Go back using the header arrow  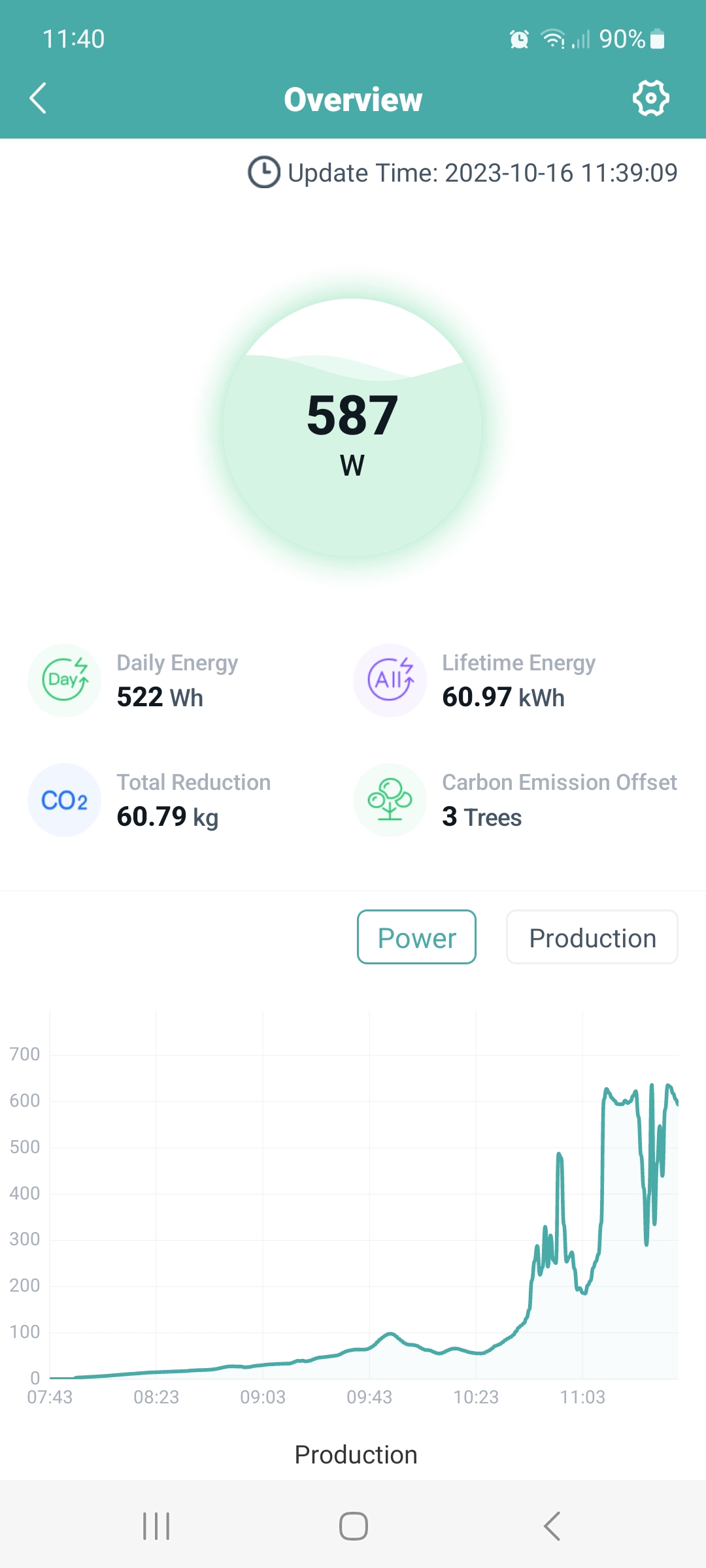(x=38, y=98)
